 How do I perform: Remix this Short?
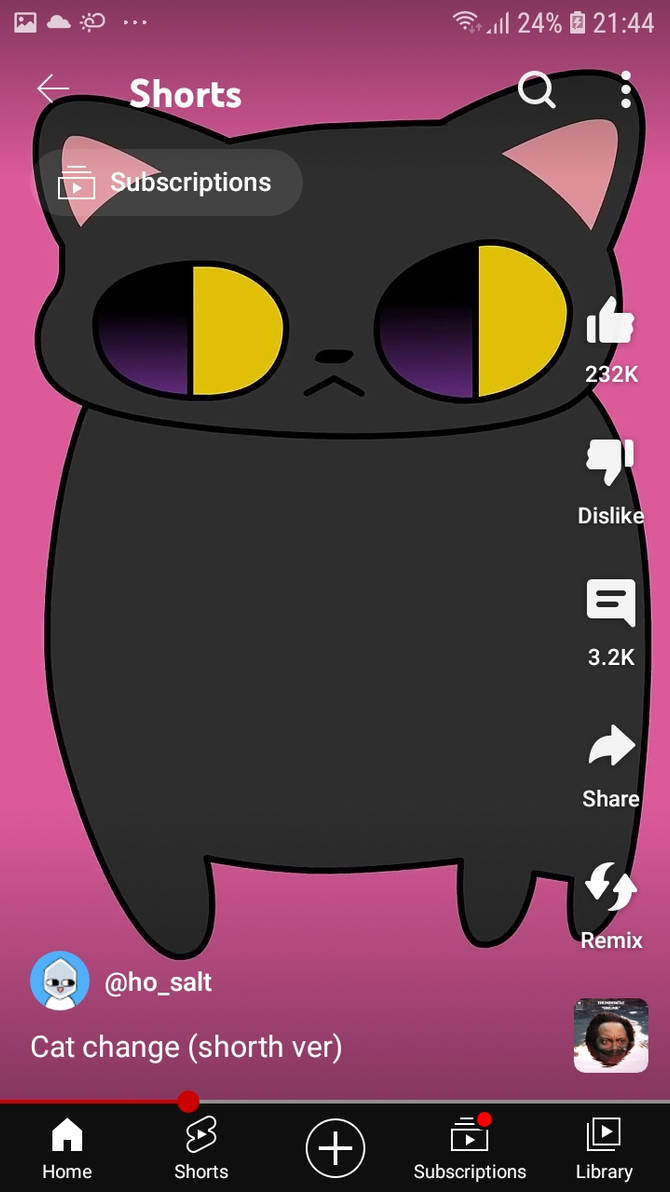point(610,888)
